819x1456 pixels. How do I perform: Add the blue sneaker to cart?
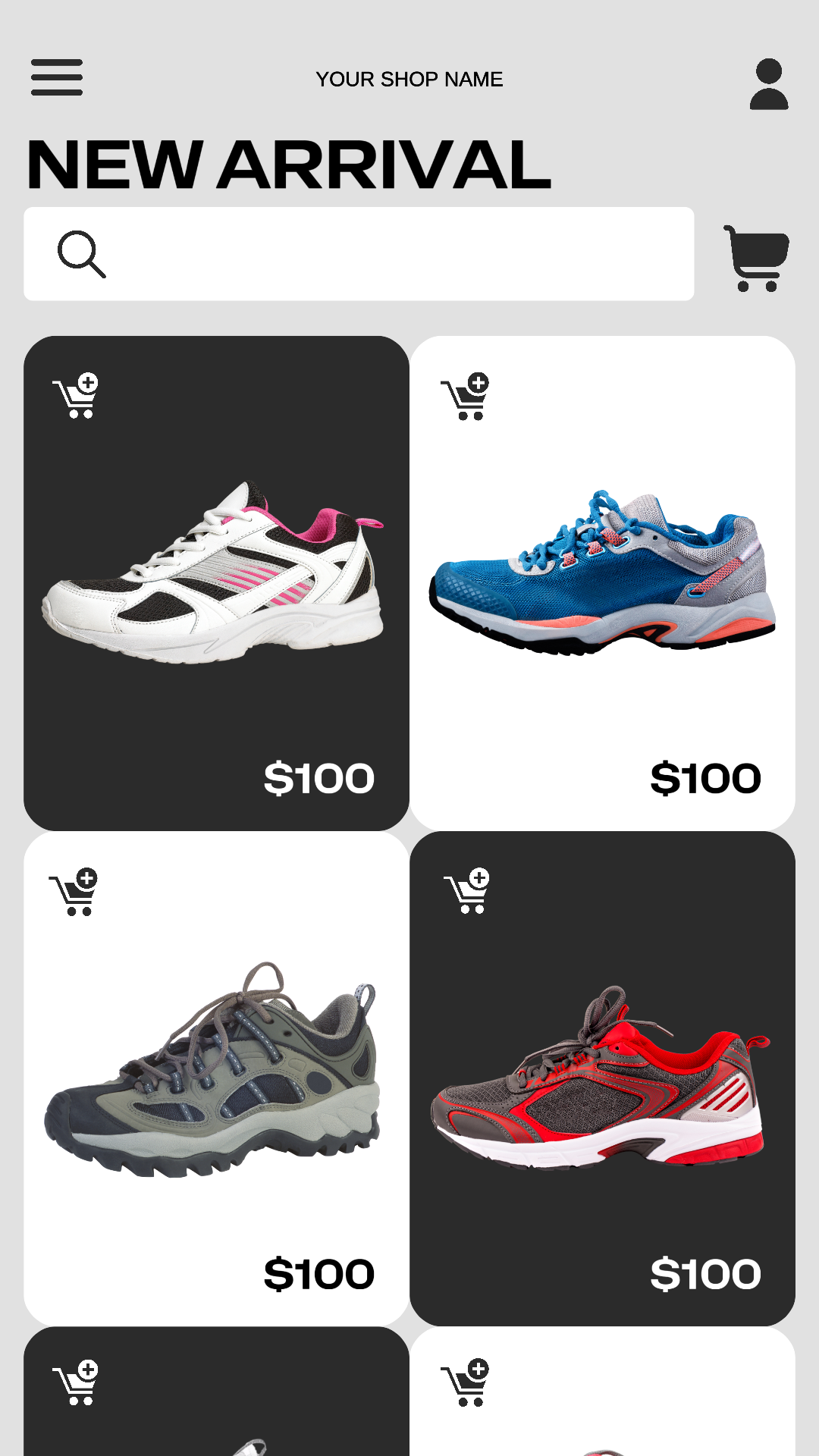point(466,396)
